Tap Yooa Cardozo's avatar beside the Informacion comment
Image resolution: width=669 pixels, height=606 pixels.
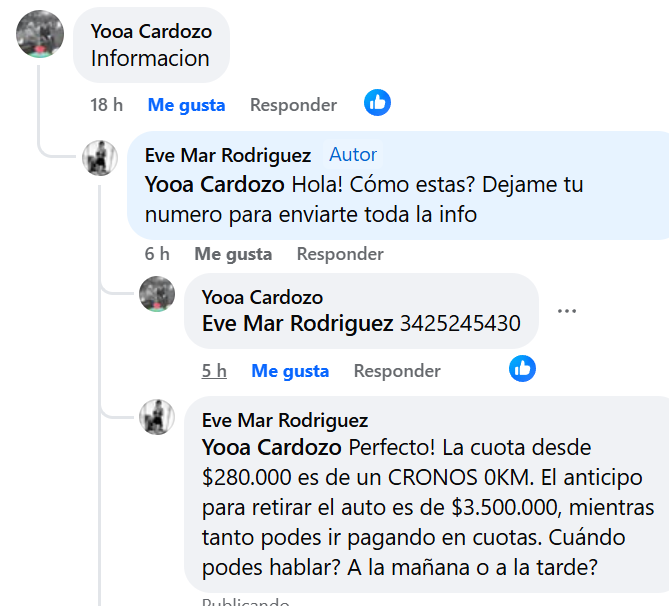tap(41, 35)
